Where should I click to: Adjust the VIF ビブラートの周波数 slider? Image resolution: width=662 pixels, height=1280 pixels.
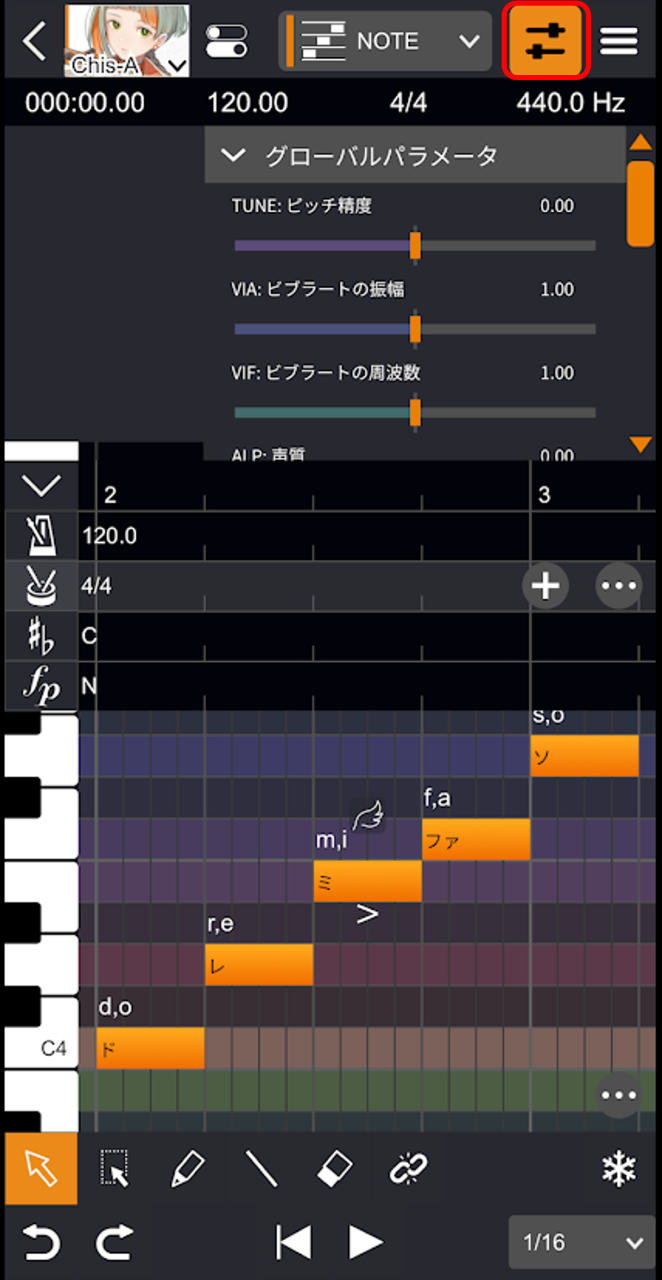click(415, 412)
